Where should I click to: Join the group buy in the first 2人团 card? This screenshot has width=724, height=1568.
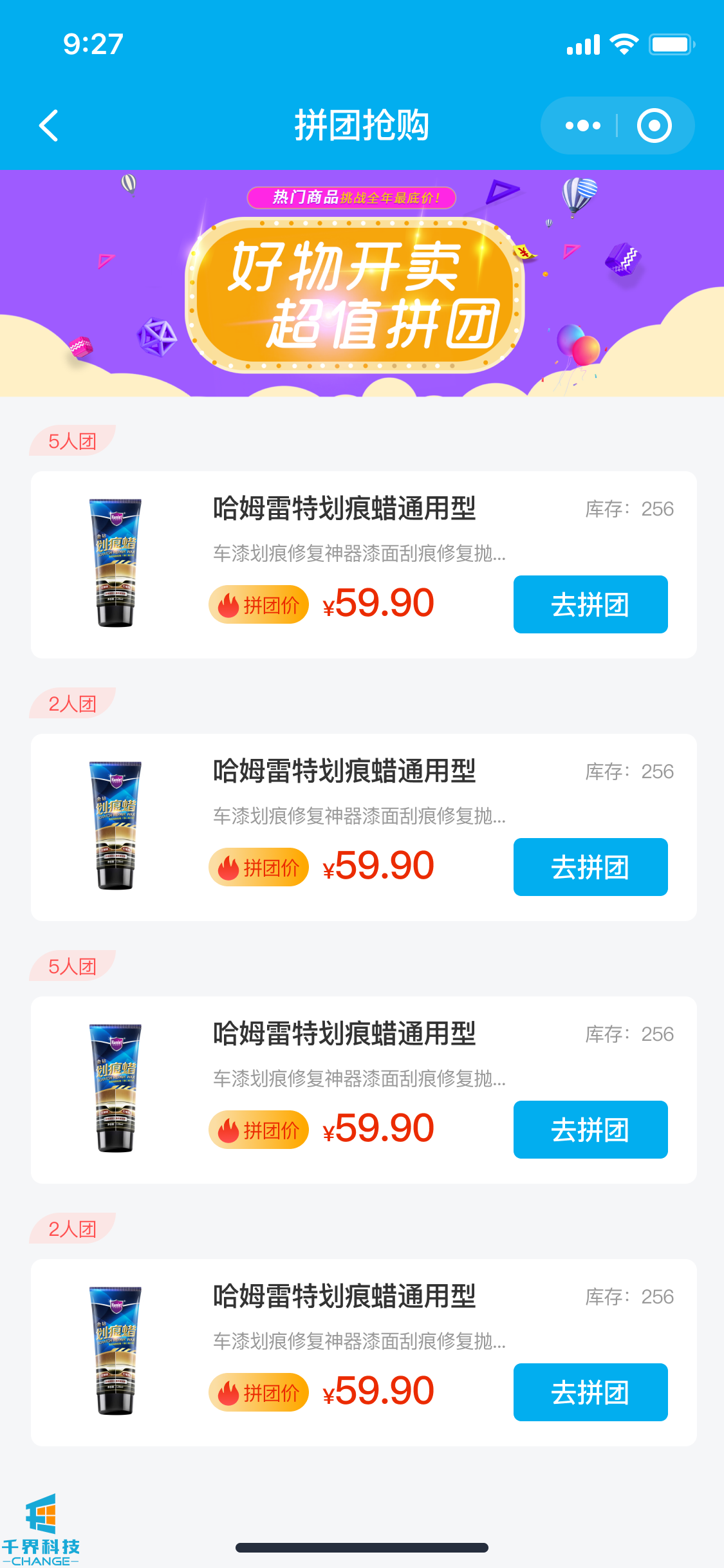point(590,867)
